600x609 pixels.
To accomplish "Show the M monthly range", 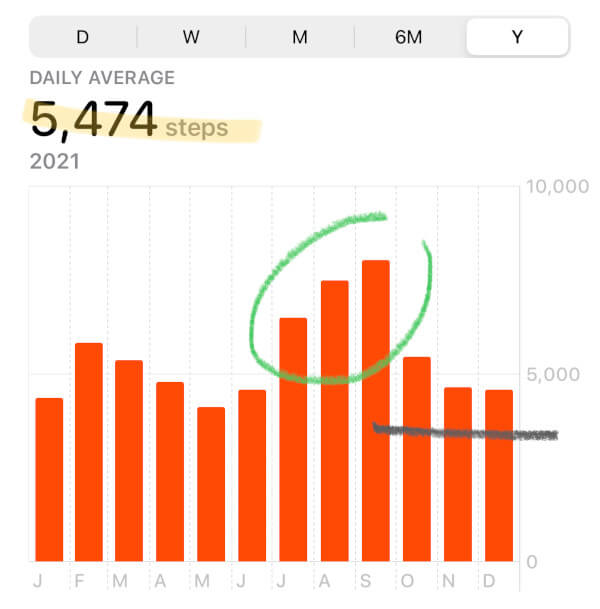I will [x=299, y=37].
